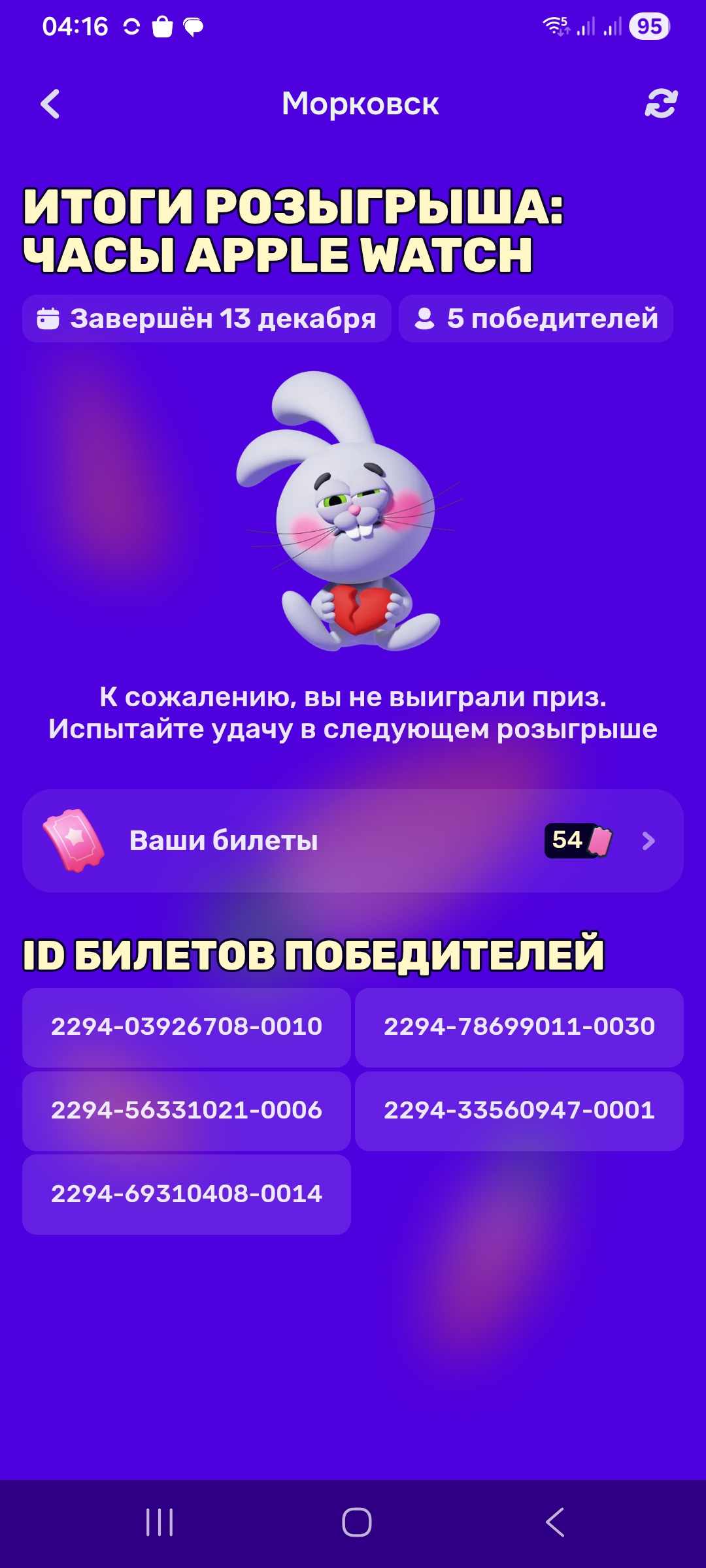The image size is (706, 1568).
Task: Tap the system home button
Action: [x=356, y=1522]
